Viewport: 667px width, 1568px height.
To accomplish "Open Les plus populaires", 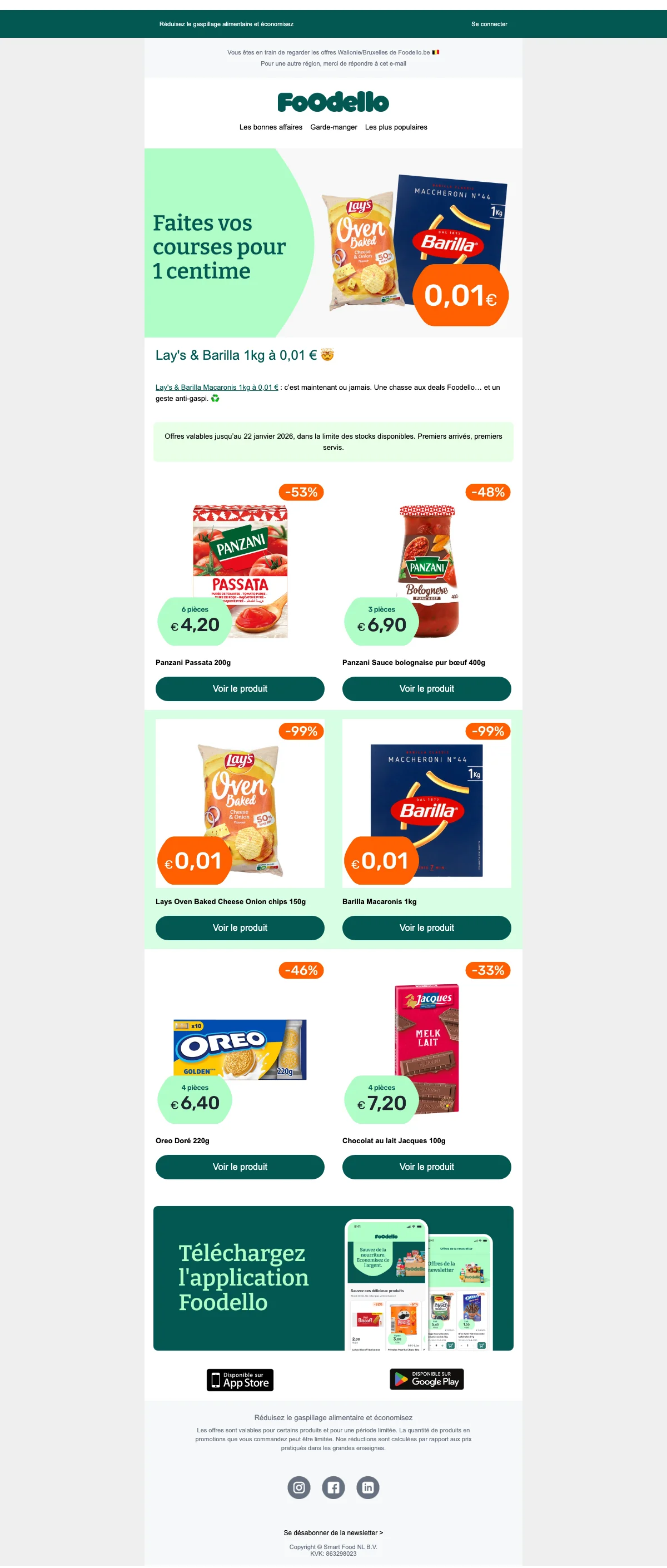I will (x=396, y=127).
